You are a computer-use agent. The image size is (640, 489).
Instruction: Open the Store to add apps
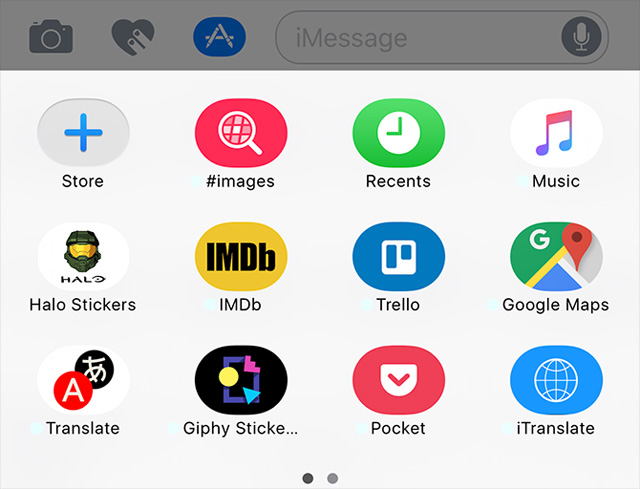[x=83, y=134]
